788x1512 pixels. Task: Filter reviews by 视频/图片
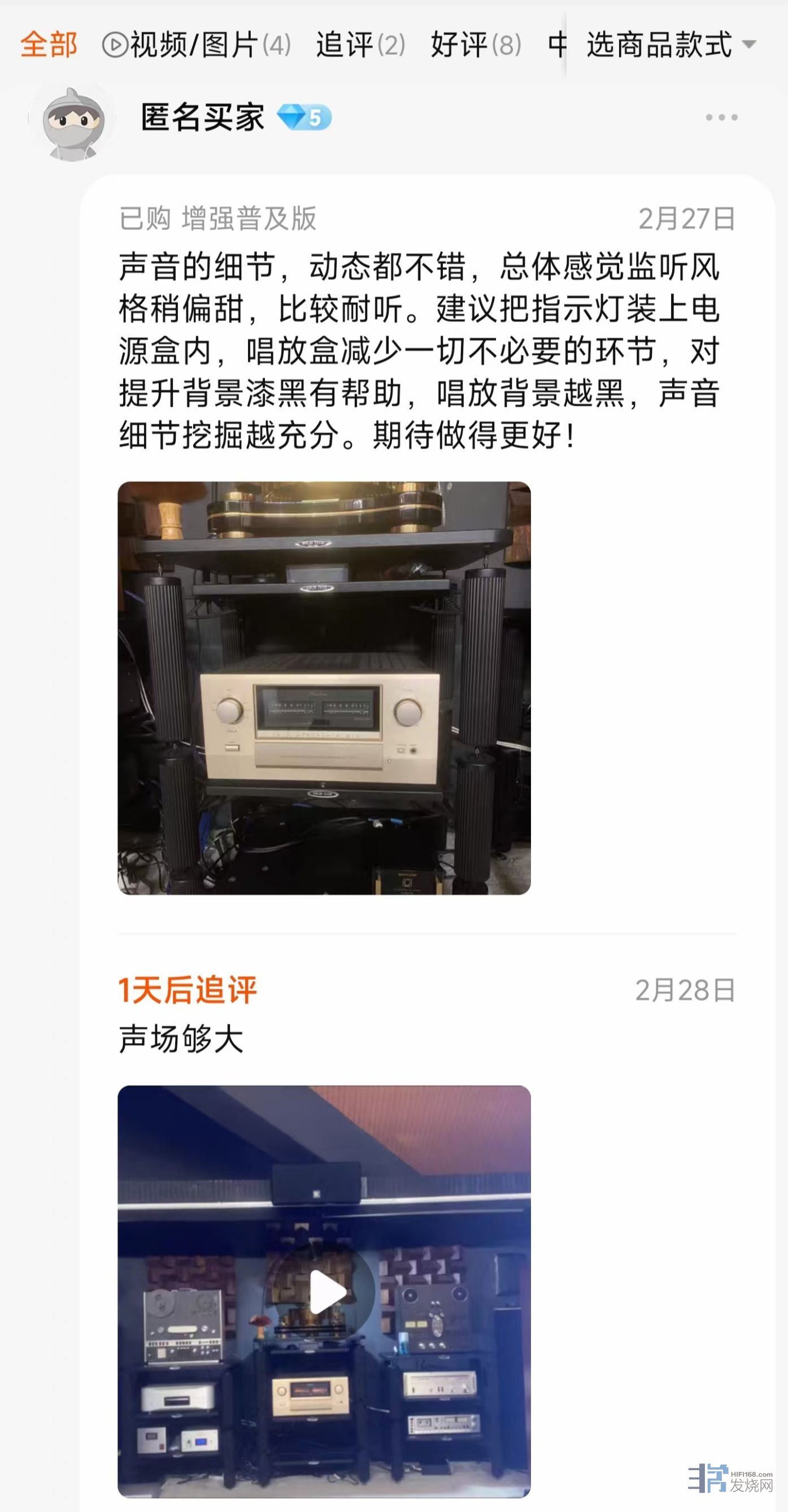[x=197, y=45]
